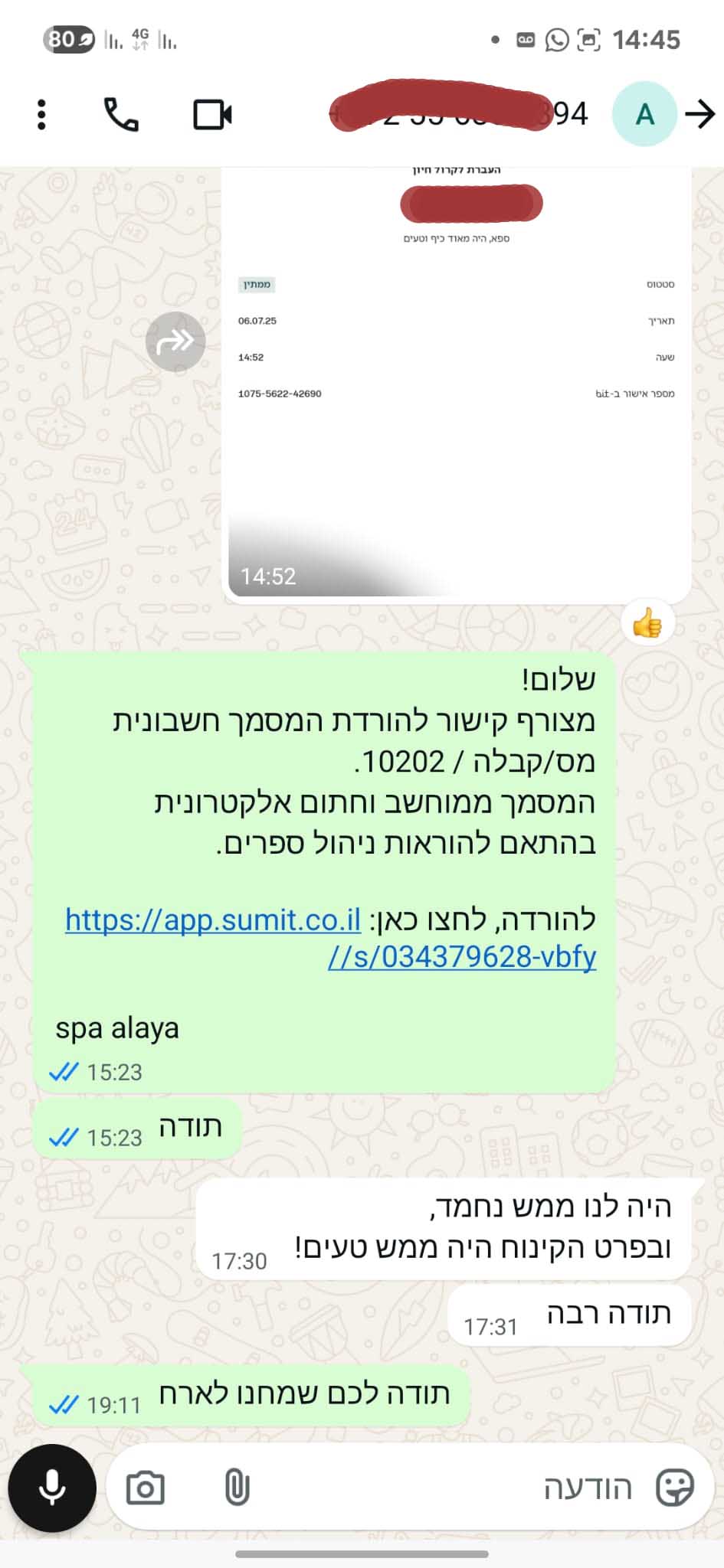Open the sticker and emoji picker

(675, 1488)
